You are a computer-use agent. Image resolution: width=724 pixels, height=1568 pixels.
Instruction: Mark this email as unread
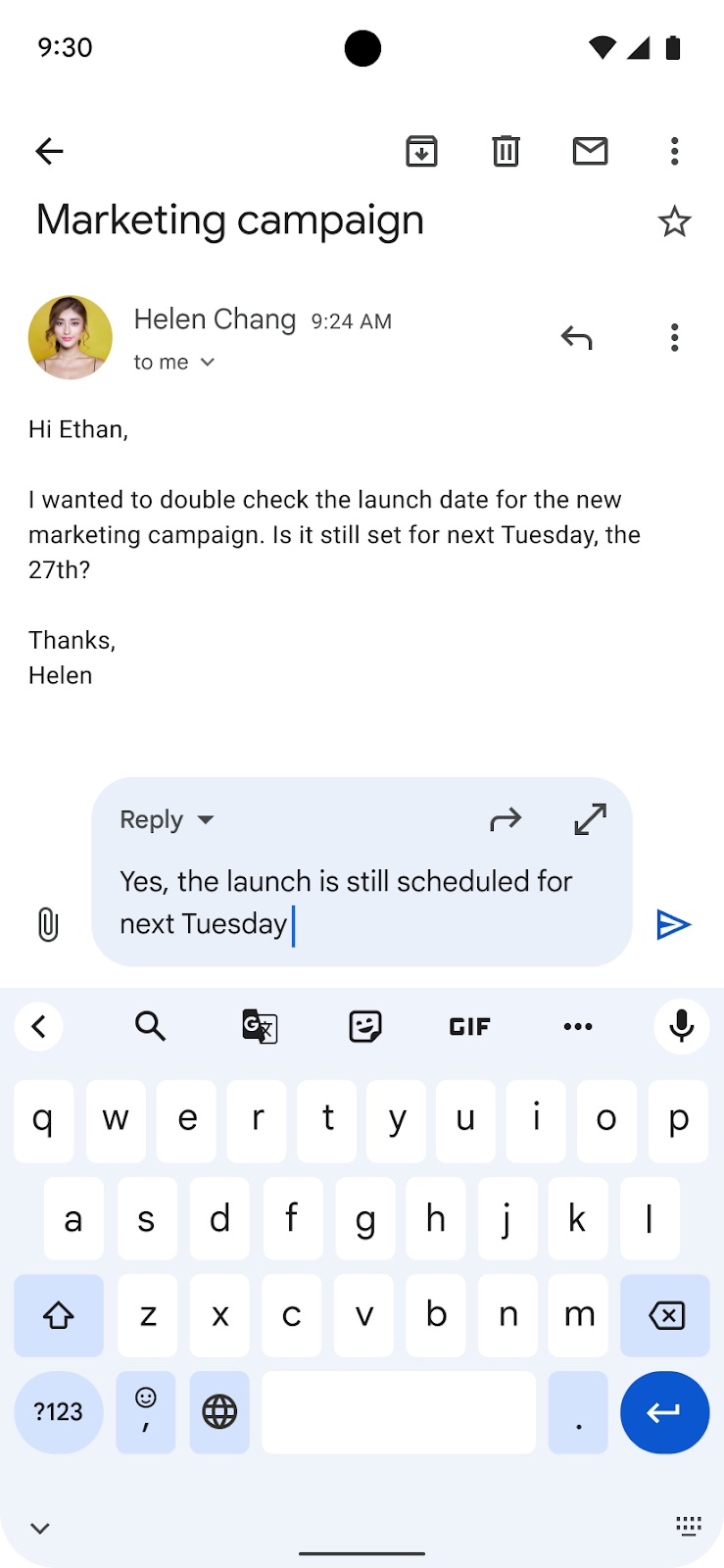coord(590,151)
